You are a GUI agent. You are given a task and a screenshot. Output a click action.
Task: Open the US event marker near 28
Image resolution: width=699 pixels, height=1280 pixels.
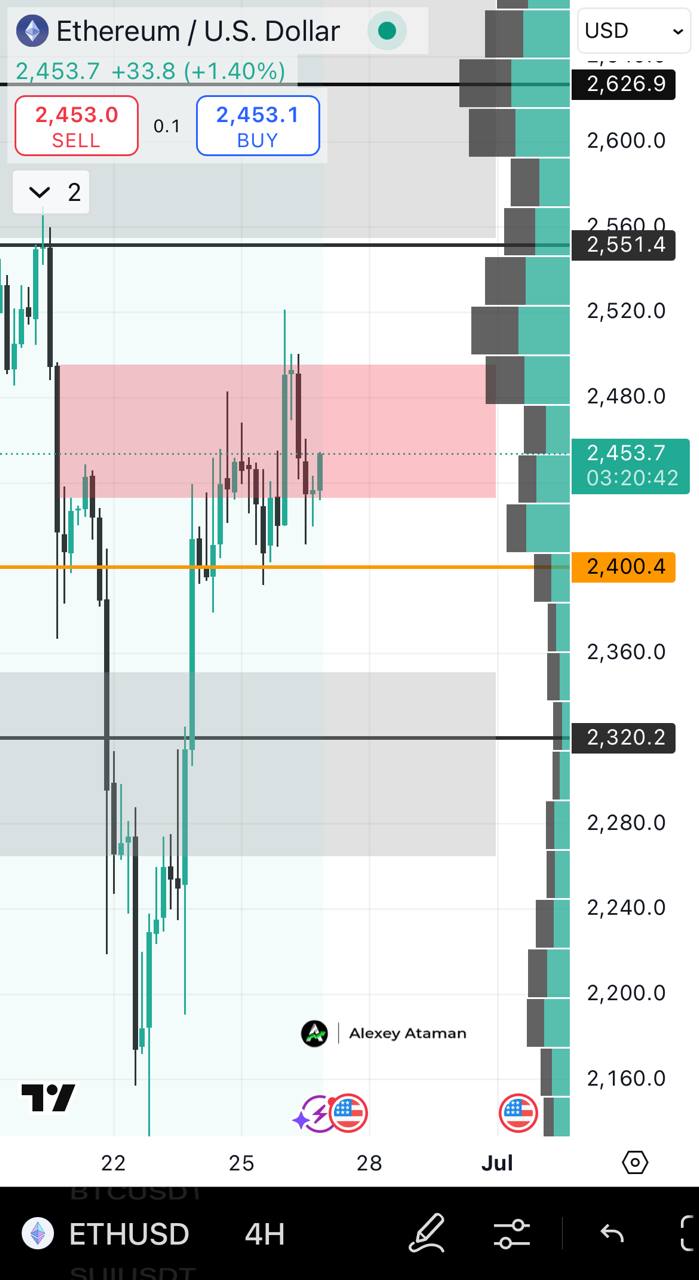[349, 1112]
